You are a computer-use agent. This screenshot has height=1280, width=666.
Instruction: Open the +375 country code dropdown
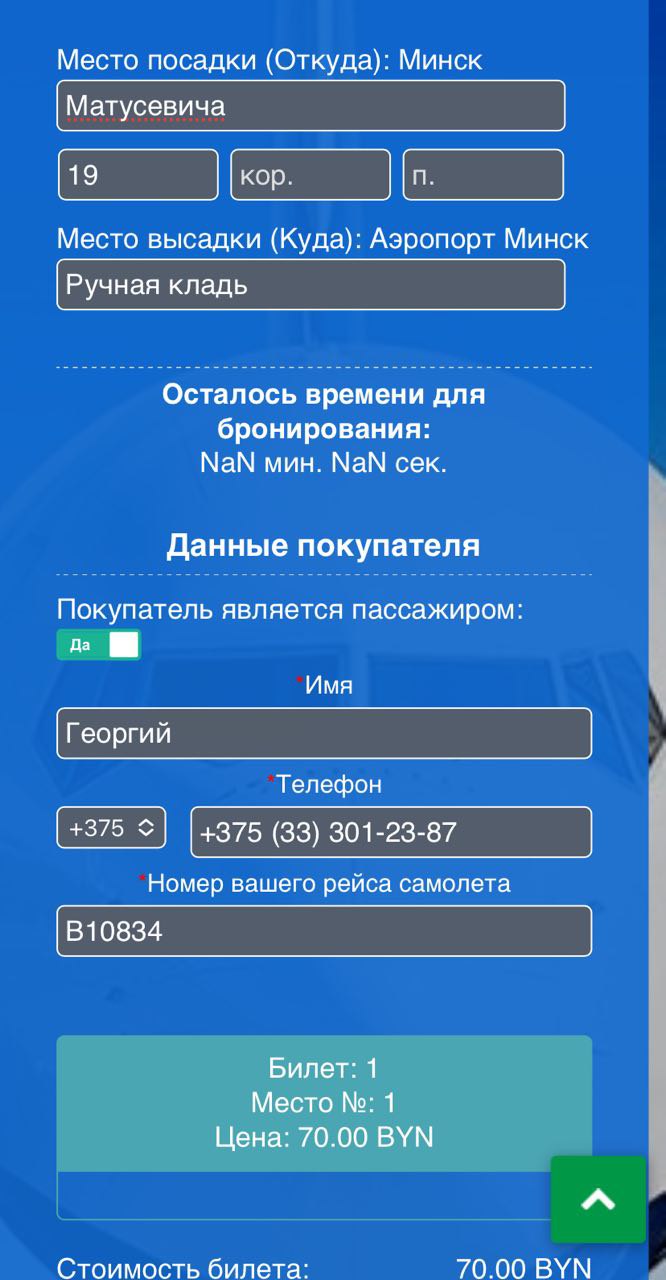pos(111,828)
